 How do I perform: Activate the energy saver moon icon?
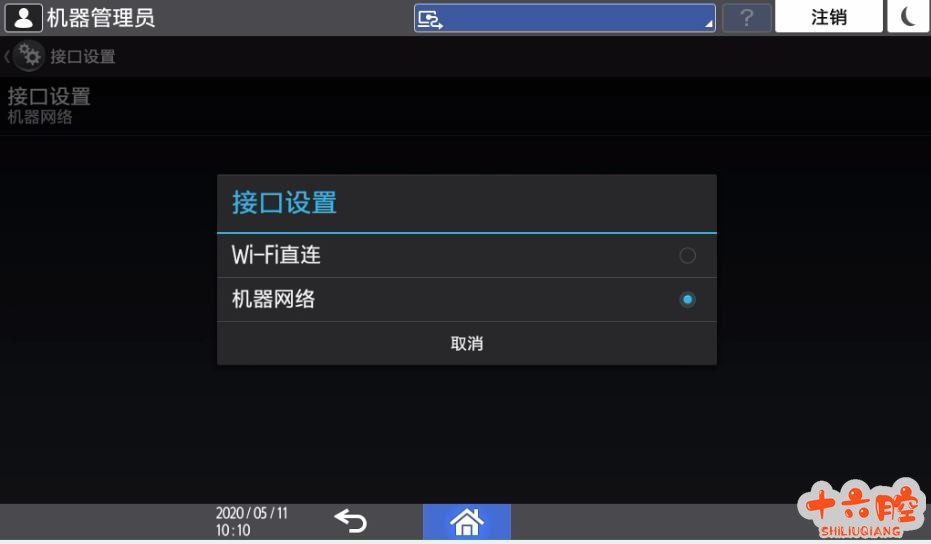908,17
